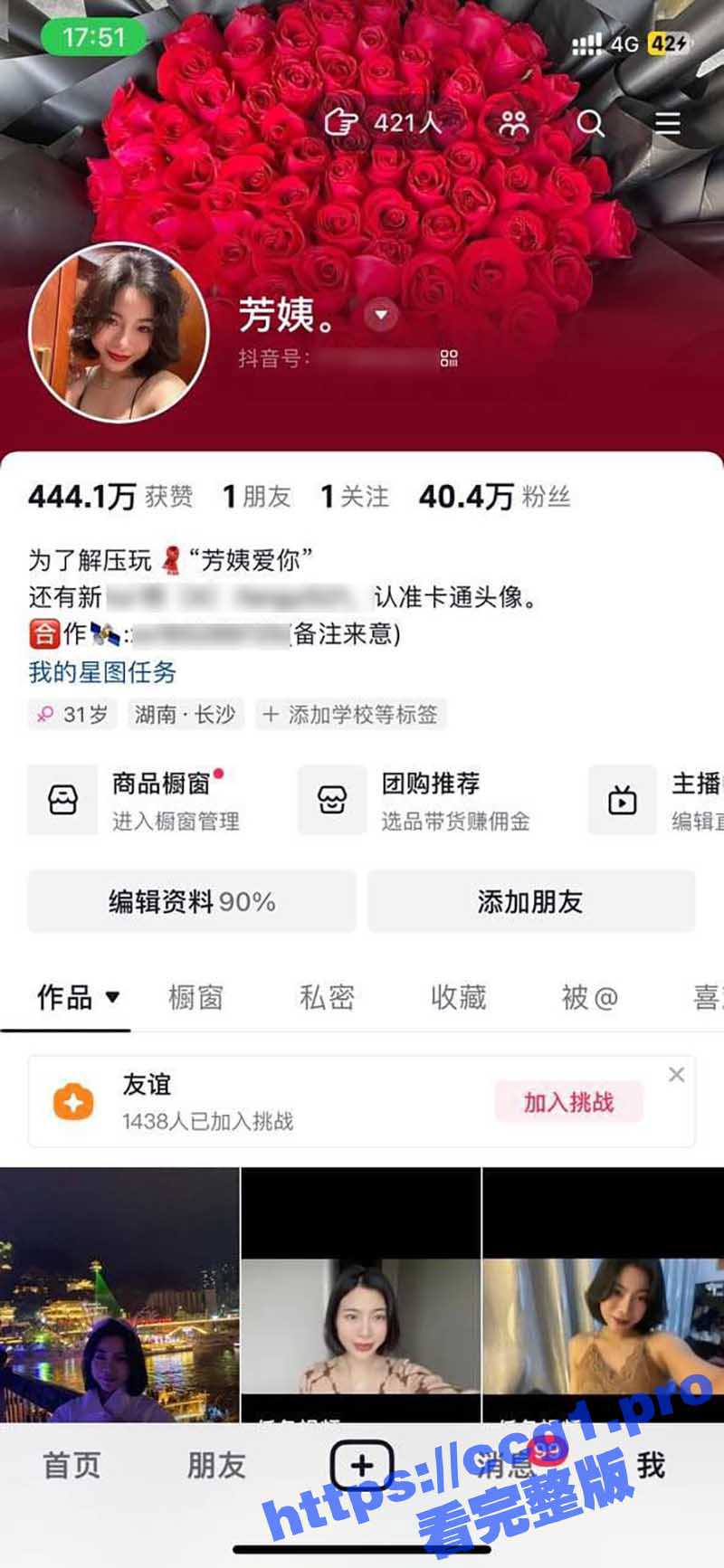Screen dimensions: 724x1568
Task: Open the profile avatar photo
Action: pos(119,333)
